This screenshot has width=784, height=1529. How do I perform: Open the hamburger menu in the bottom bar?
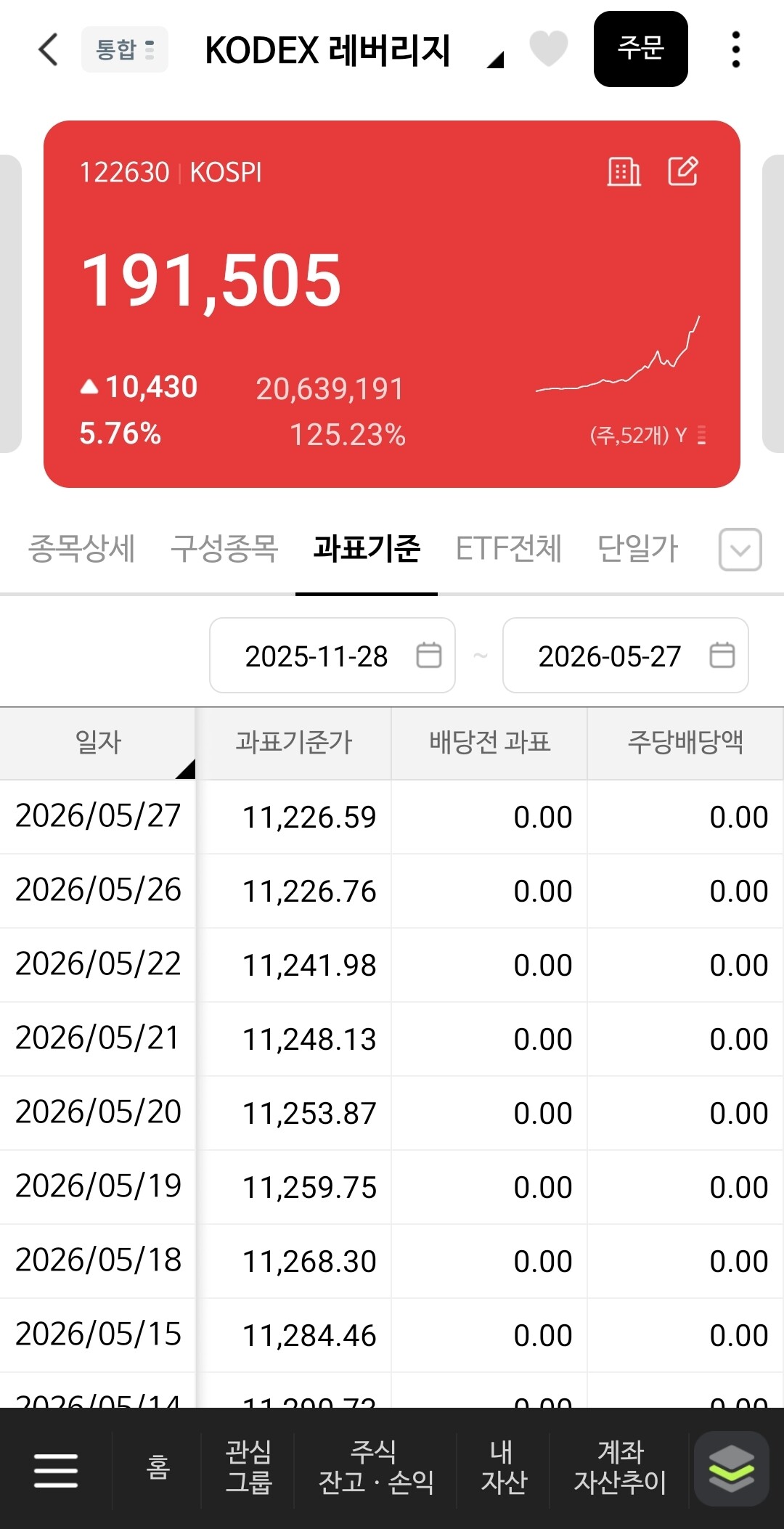point(56,1470)
